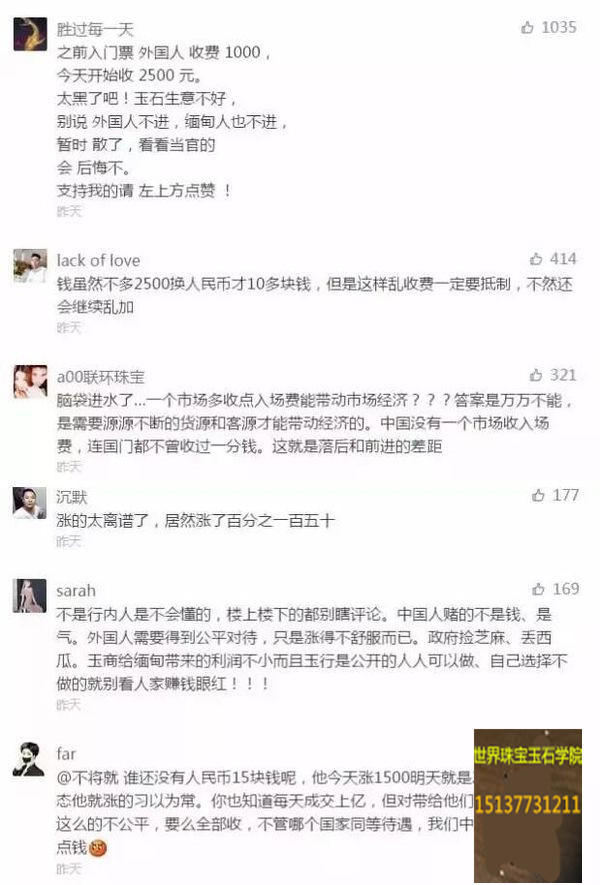Open 沉默's avatar
This screenshot has width=600, height=885.
coord(29,501)
